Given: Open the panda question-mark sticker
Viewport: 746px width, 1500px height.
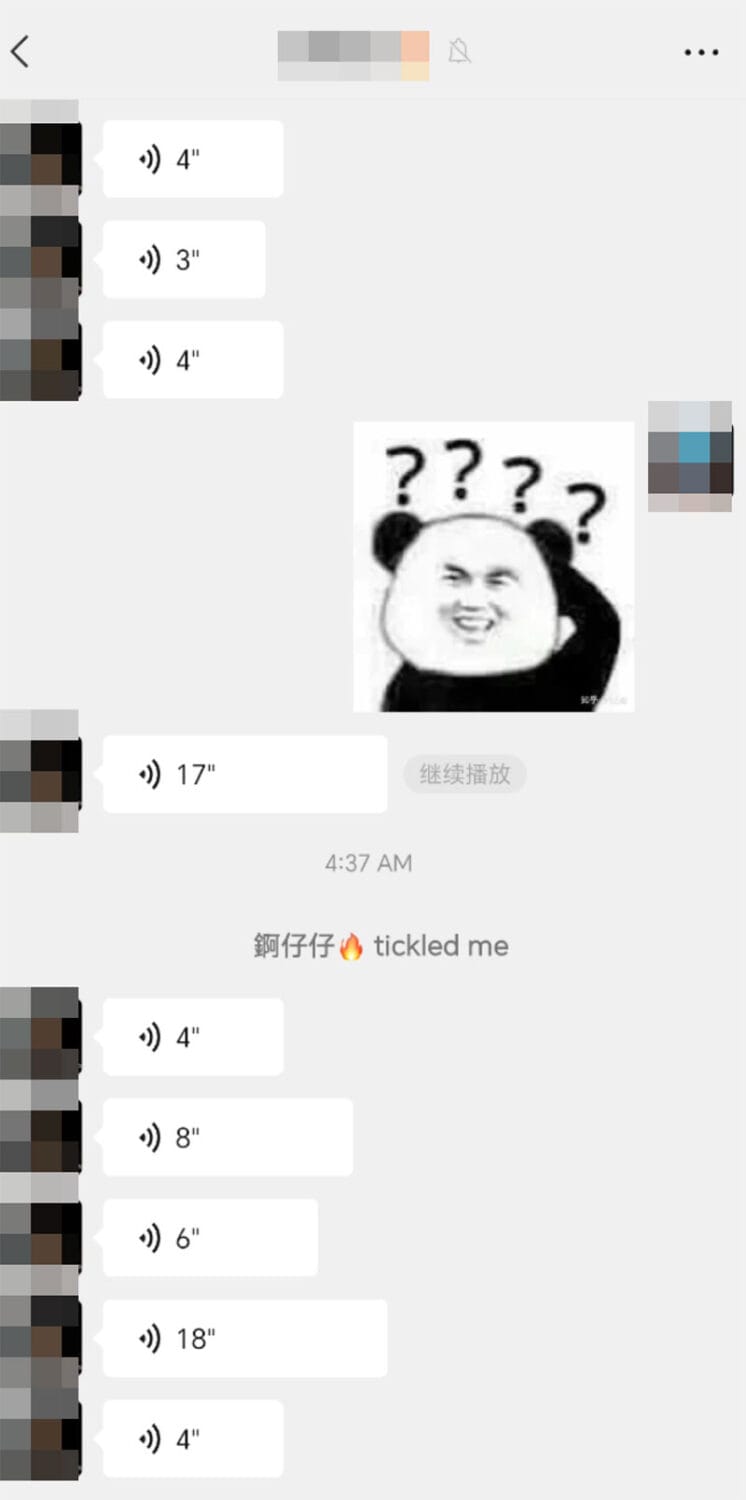Looking at the screenshot, I should 493,567.
